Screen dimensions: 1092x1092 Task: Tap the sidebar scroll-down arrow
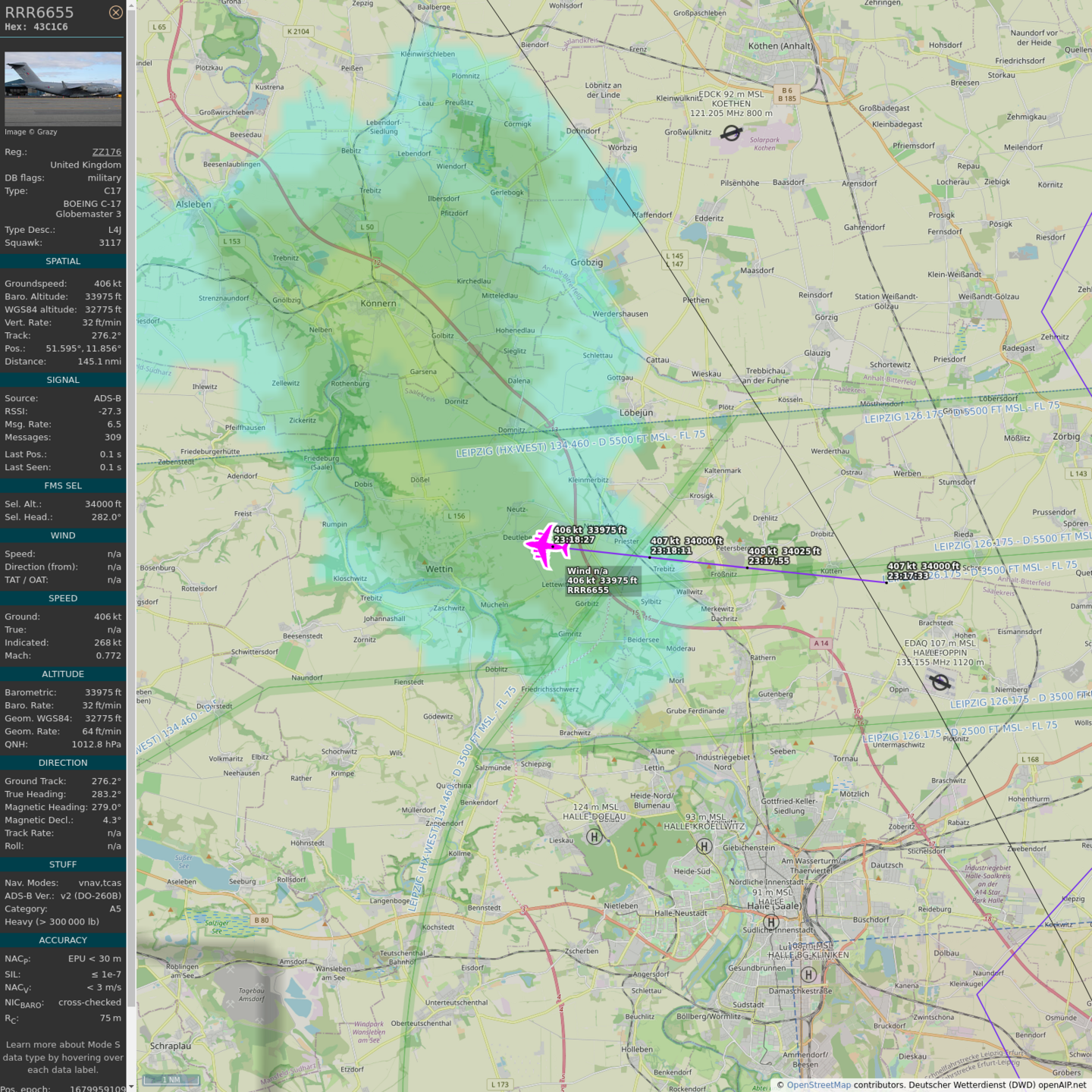pyautogui.click(x=131, y=1087)
